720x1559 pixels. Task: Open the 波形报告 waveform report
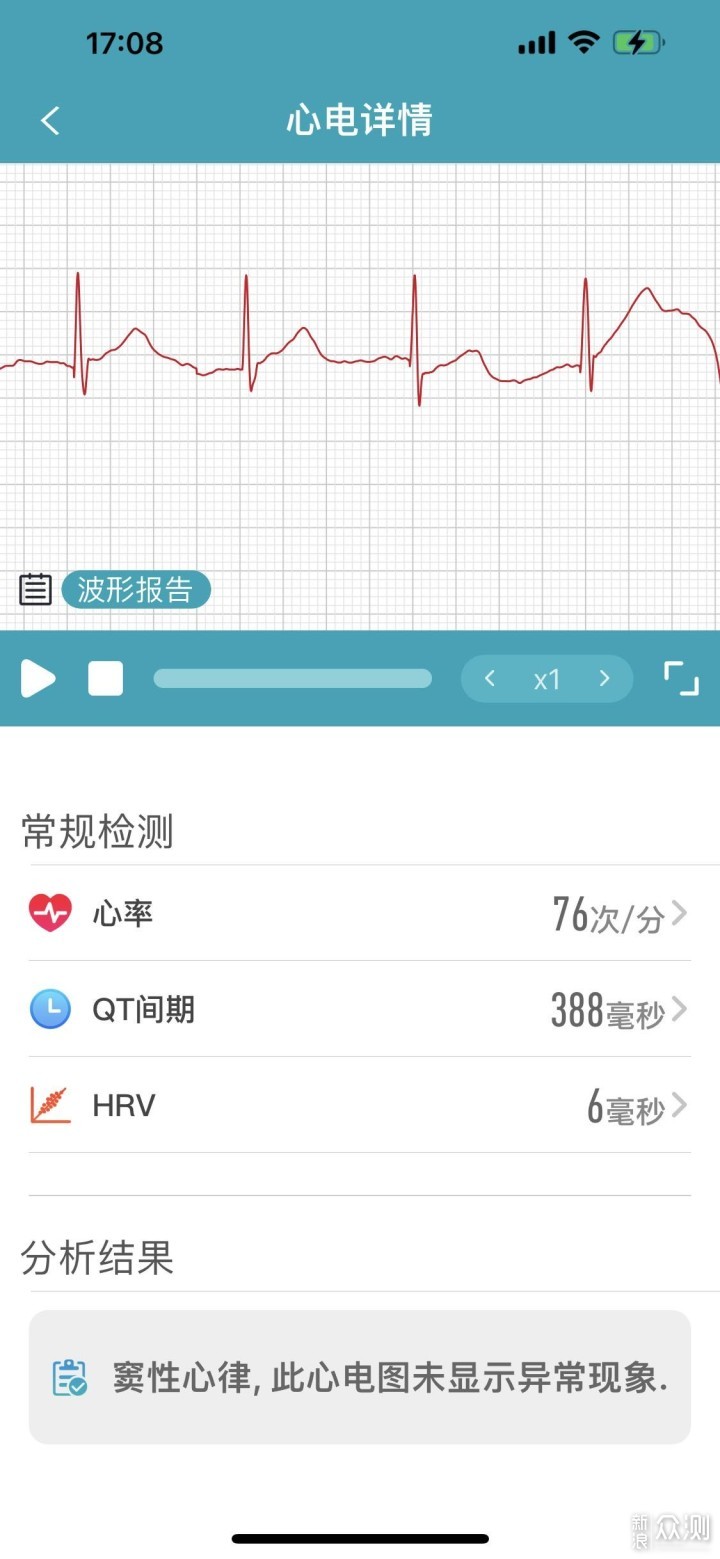click(135, 590)
